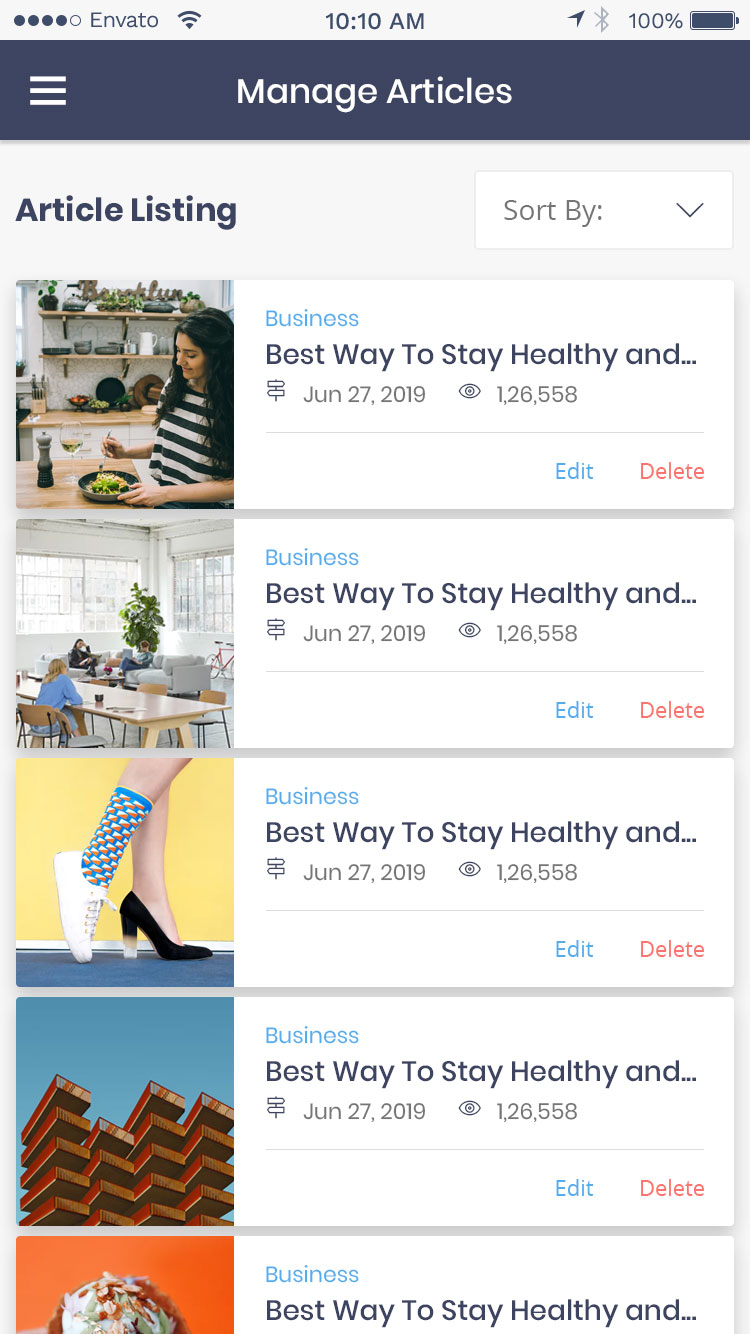Open the article showing the patterned sock
Viewport: 750px width, 1334px height.
coord(480,833)
